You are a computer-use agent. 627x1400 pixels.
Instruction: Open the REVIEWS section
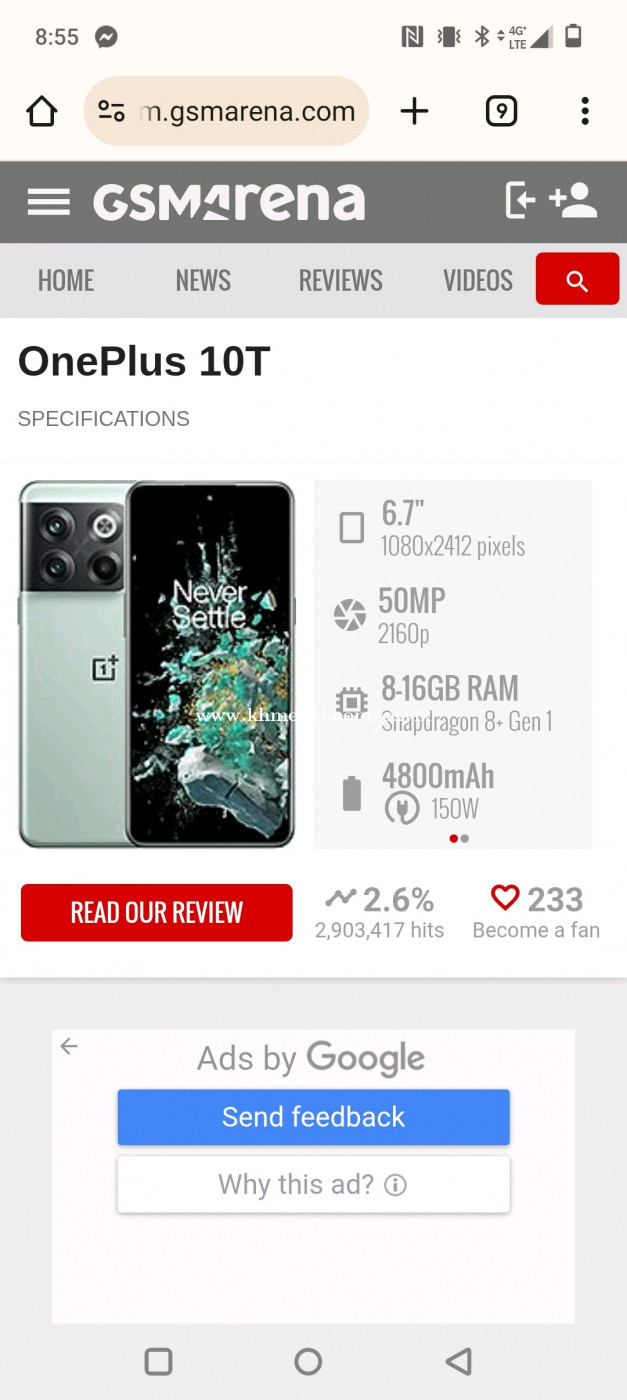pyautogui.click(x=340, y=280)
